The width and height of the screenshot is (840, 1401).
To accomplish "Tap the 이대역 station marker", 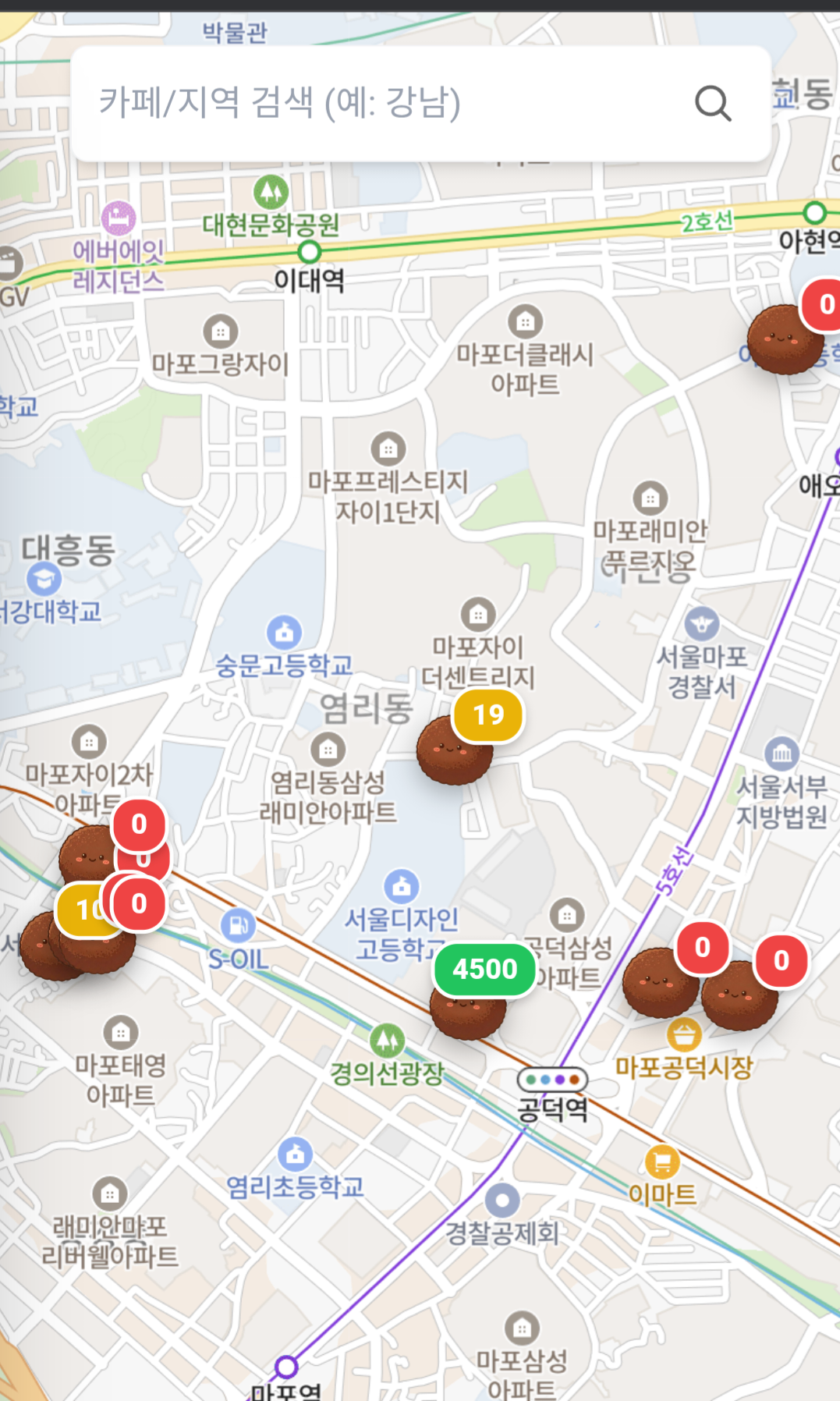I will coord(310,252).
